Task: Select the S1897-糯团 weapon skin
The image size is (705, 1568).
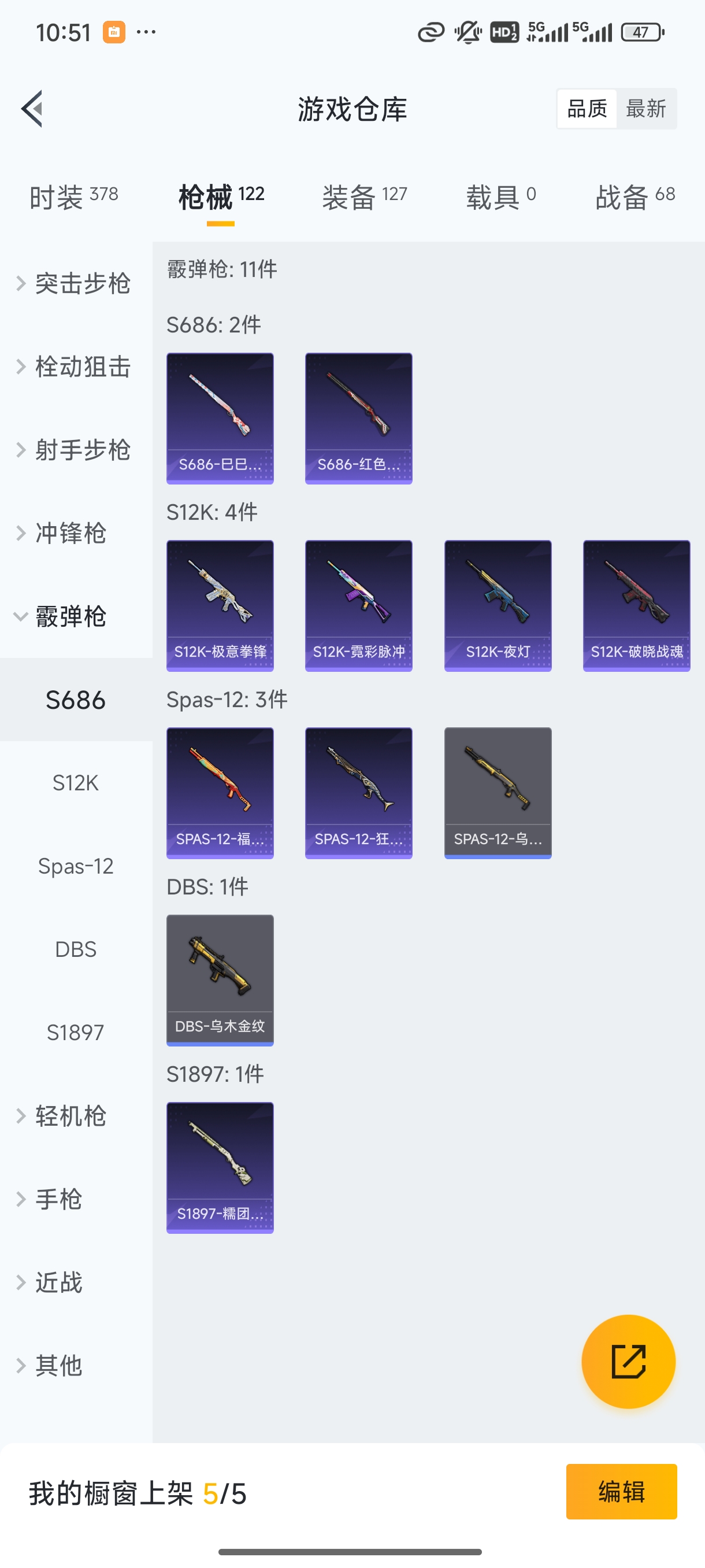Action: coord(220,1167)
